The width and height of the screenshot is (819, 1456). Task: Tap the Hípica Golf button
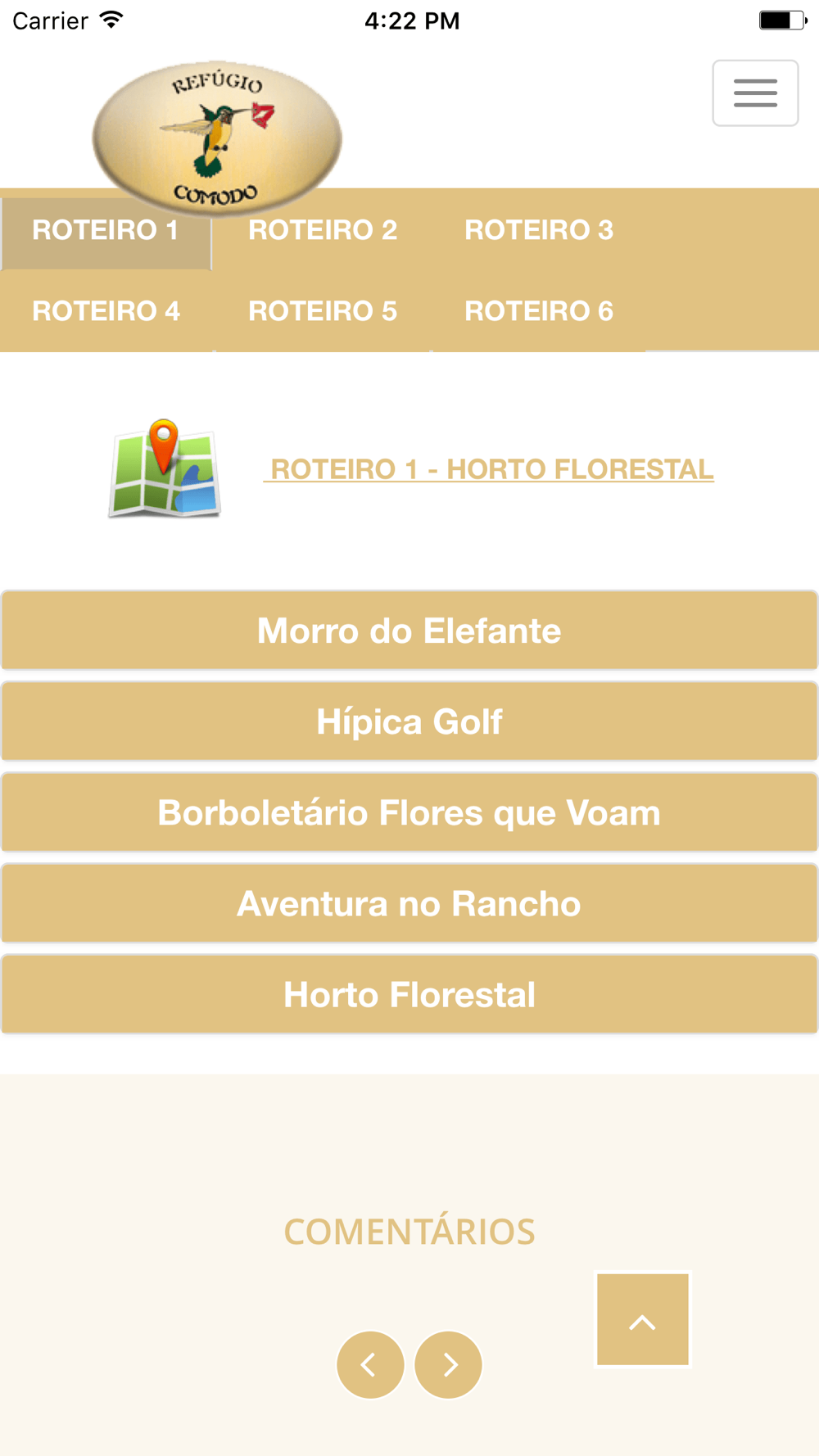click(x=409, y=721)
